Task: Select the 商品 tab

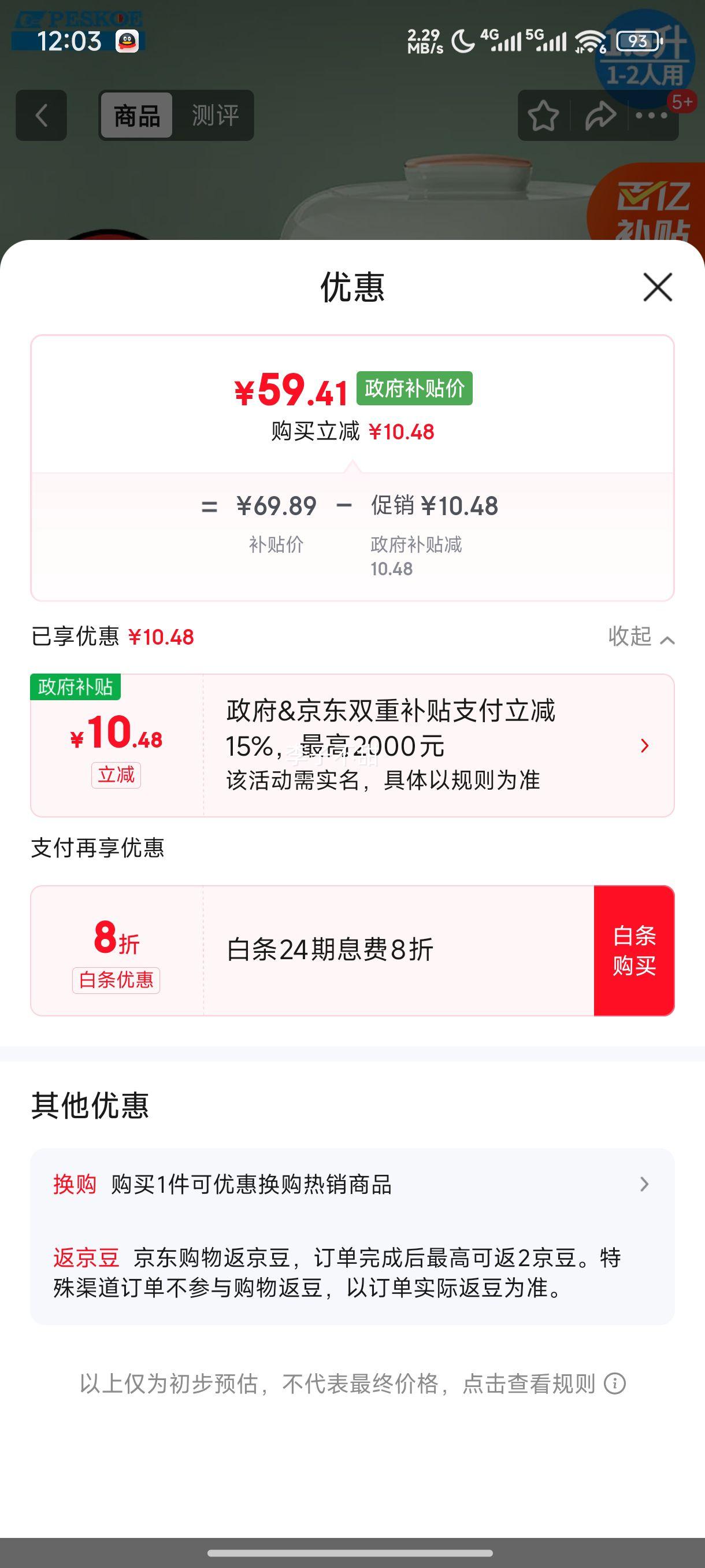Action: [136, 115]
